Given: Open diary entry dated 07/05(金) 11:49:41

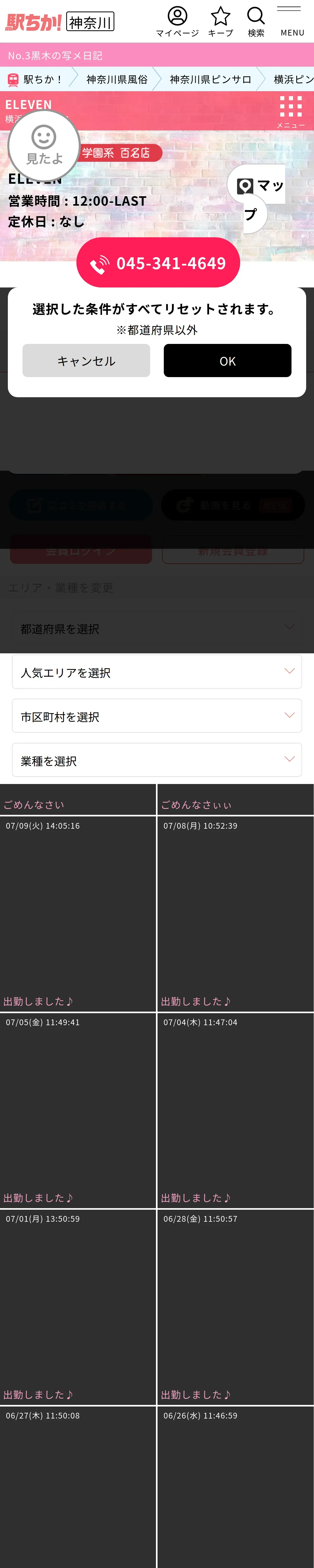Looking at the screenshot, I should coord(78,1110).
